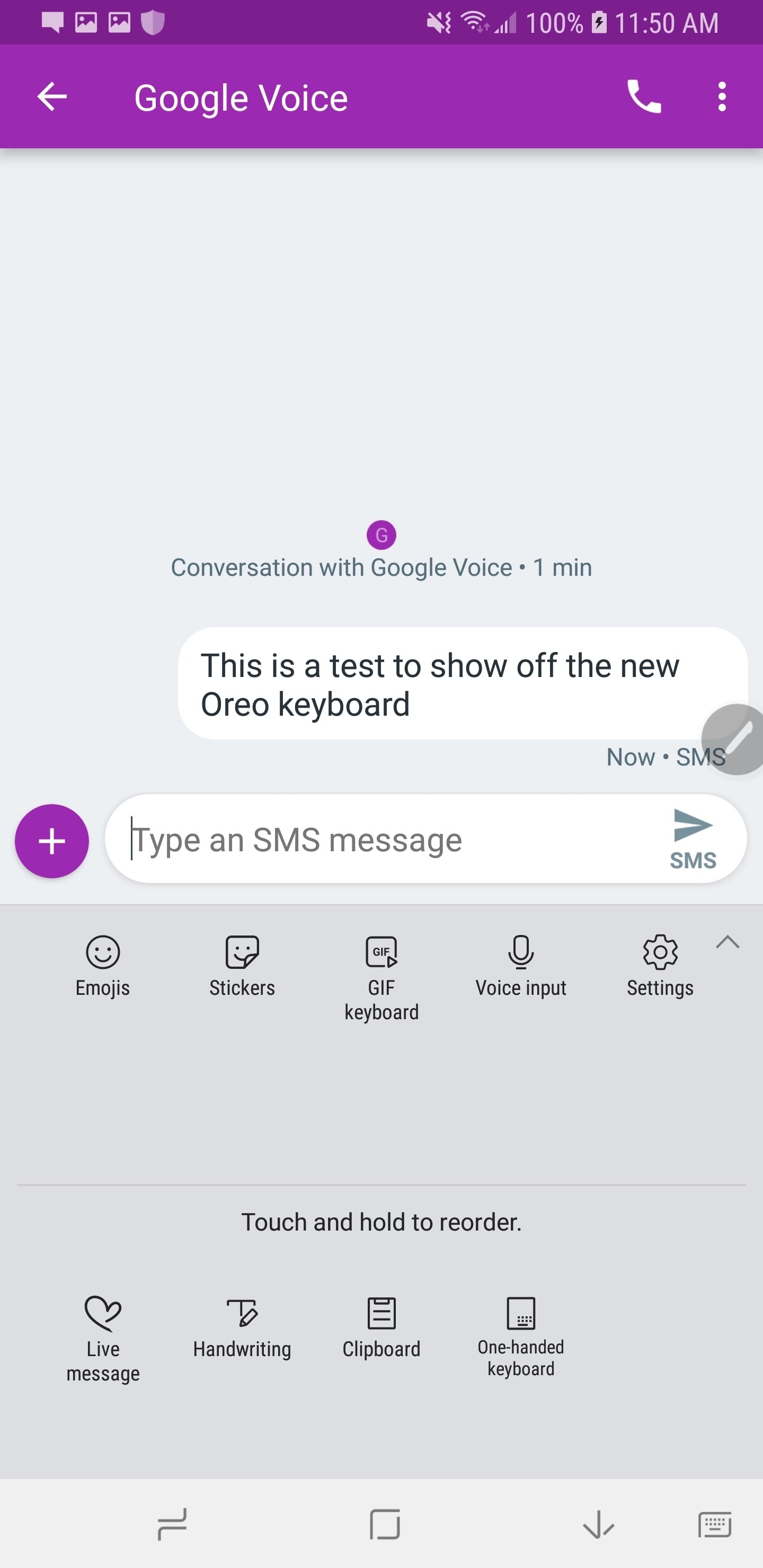Tap the purple plus attachment button
This screenshot has width=763, height=1568.
tap(52, 841)
